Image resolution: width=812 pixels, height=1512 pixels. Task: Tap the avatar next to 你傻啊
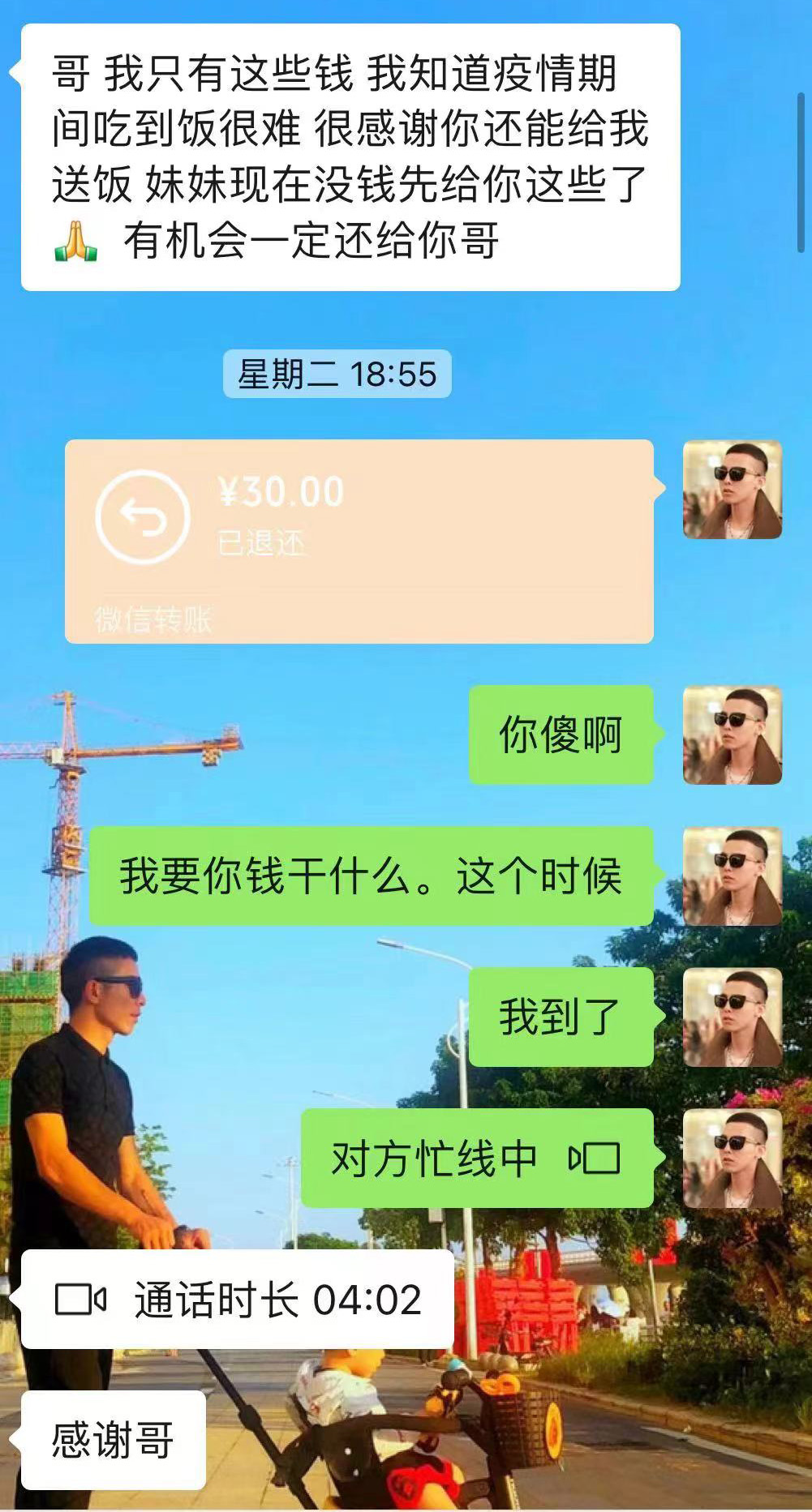pos(732,735)
